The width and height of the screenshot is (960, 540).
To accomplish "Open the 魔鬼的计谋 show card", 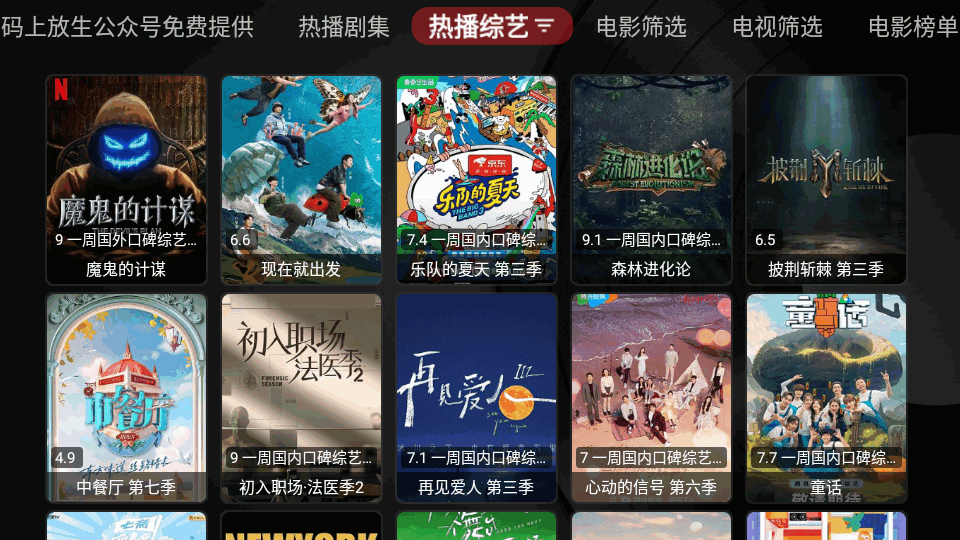I will click(126, 180).
